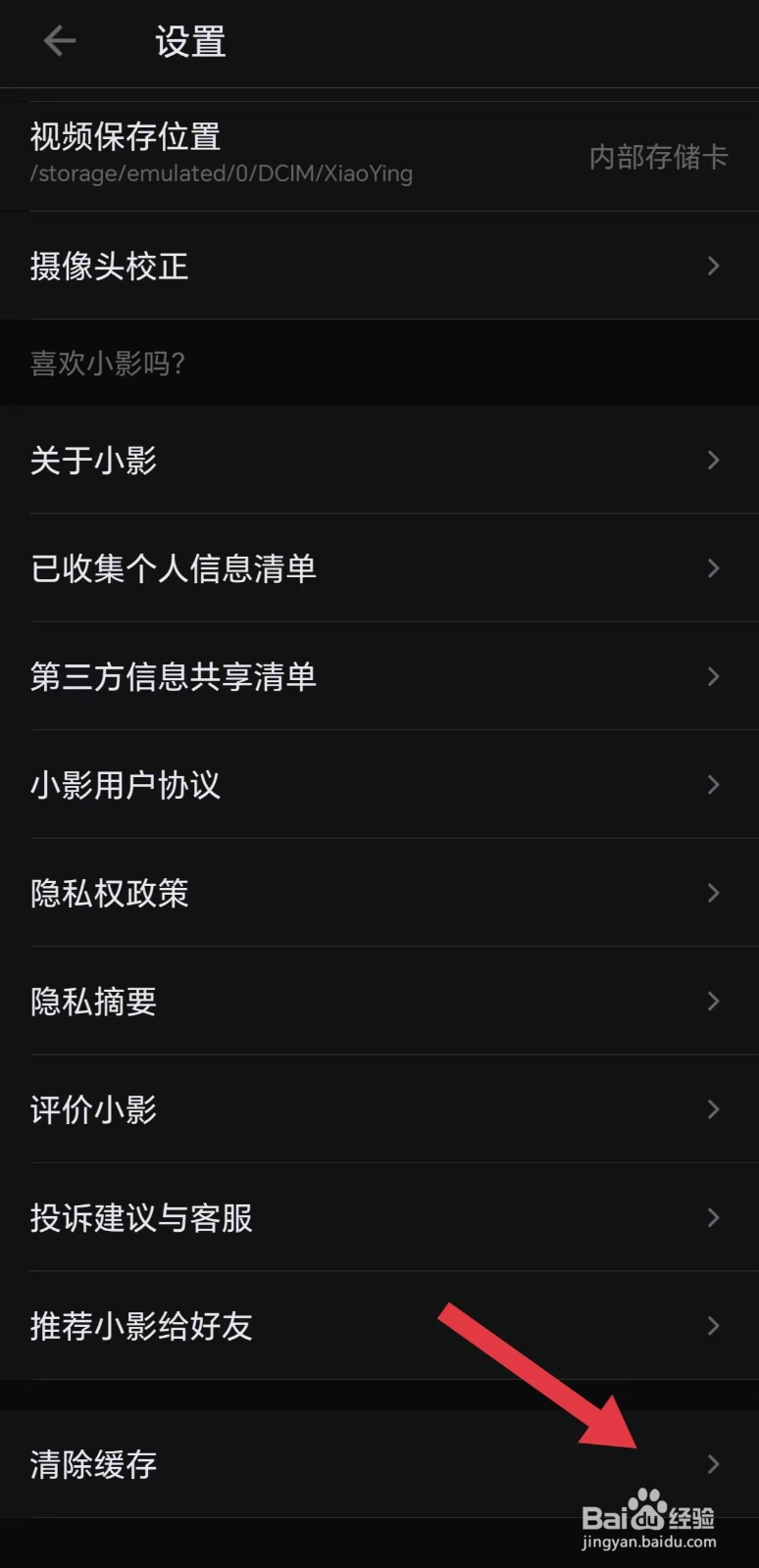This screenshot has width=759, height=1568.
Task: Open 第三方信息共享清单
Action: (379, 676)
